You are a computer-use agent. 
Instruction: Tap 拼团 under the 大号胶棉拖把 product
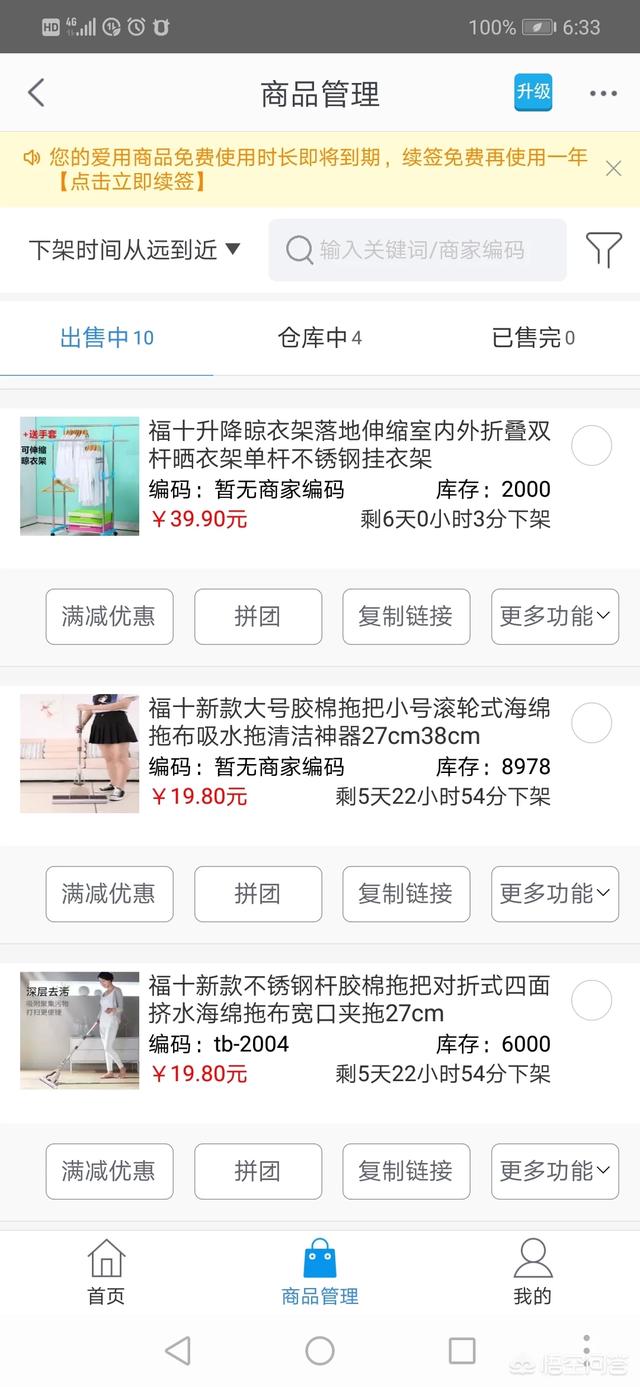point(257,893)
